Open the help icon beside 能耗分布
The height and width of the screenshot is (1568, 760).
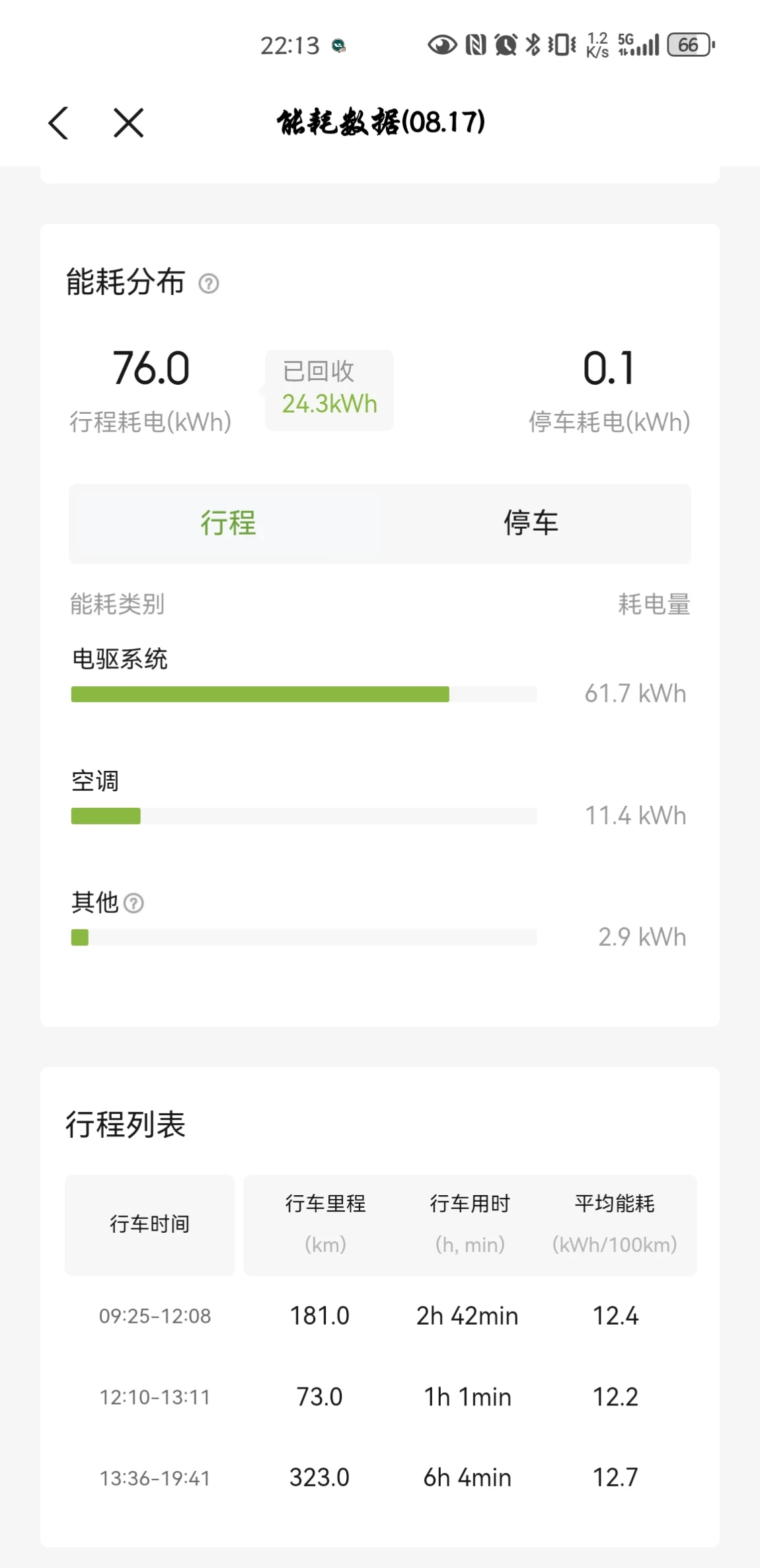[209, 284]
